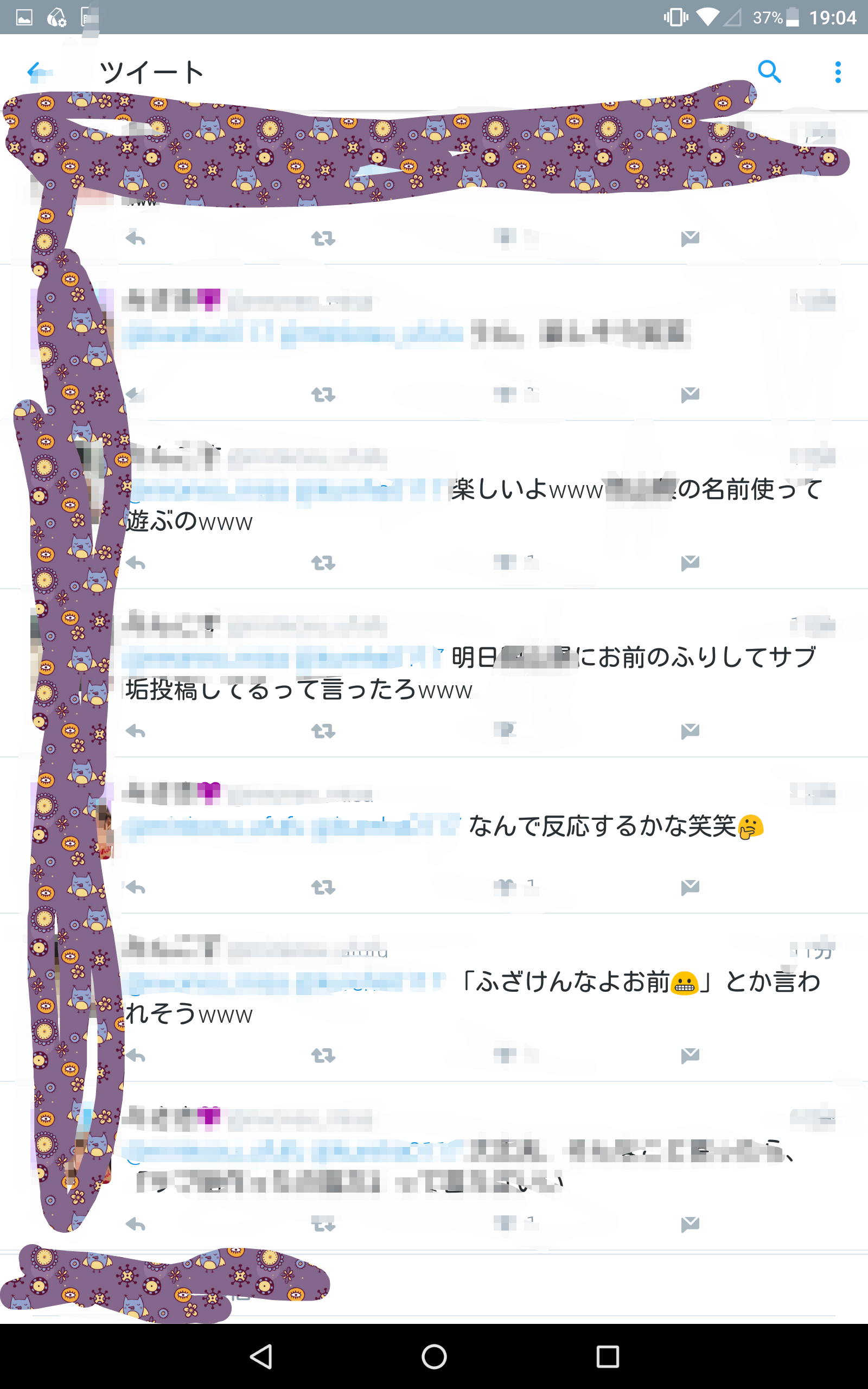Reply to なんで反応するかな笑笑 tweet
This screenshot has height=1389, width=868.
pos(136,887)
